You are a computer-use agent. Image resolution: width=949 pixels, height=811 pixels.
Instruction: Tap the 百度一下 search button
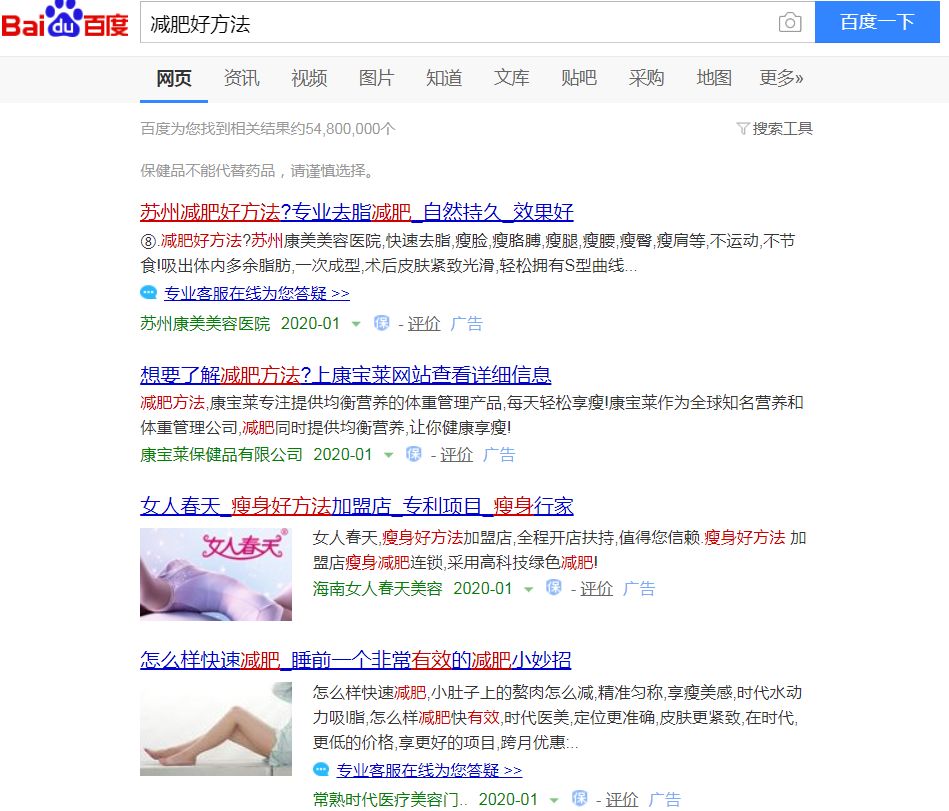tap(877, 22)
